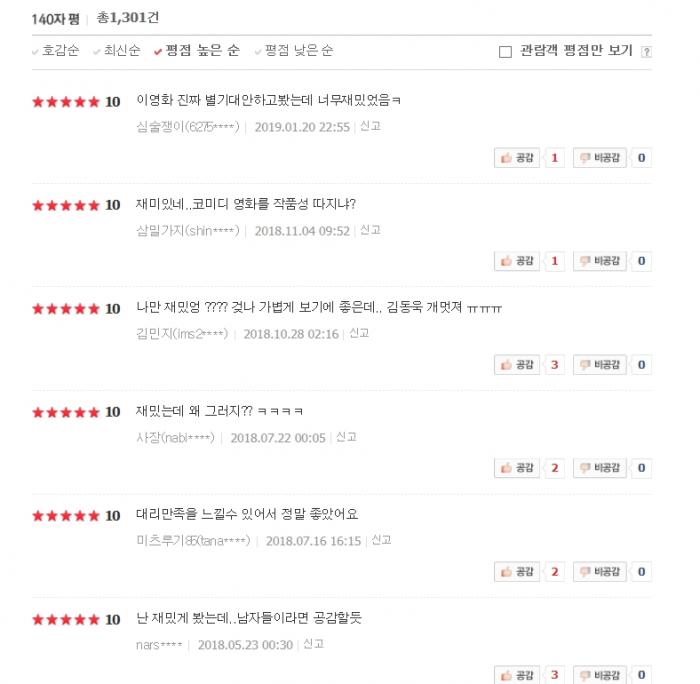Open help icon next to 관람객 평점만 보기
This screenshot has width=700, height=684.
tap(646, 51)
